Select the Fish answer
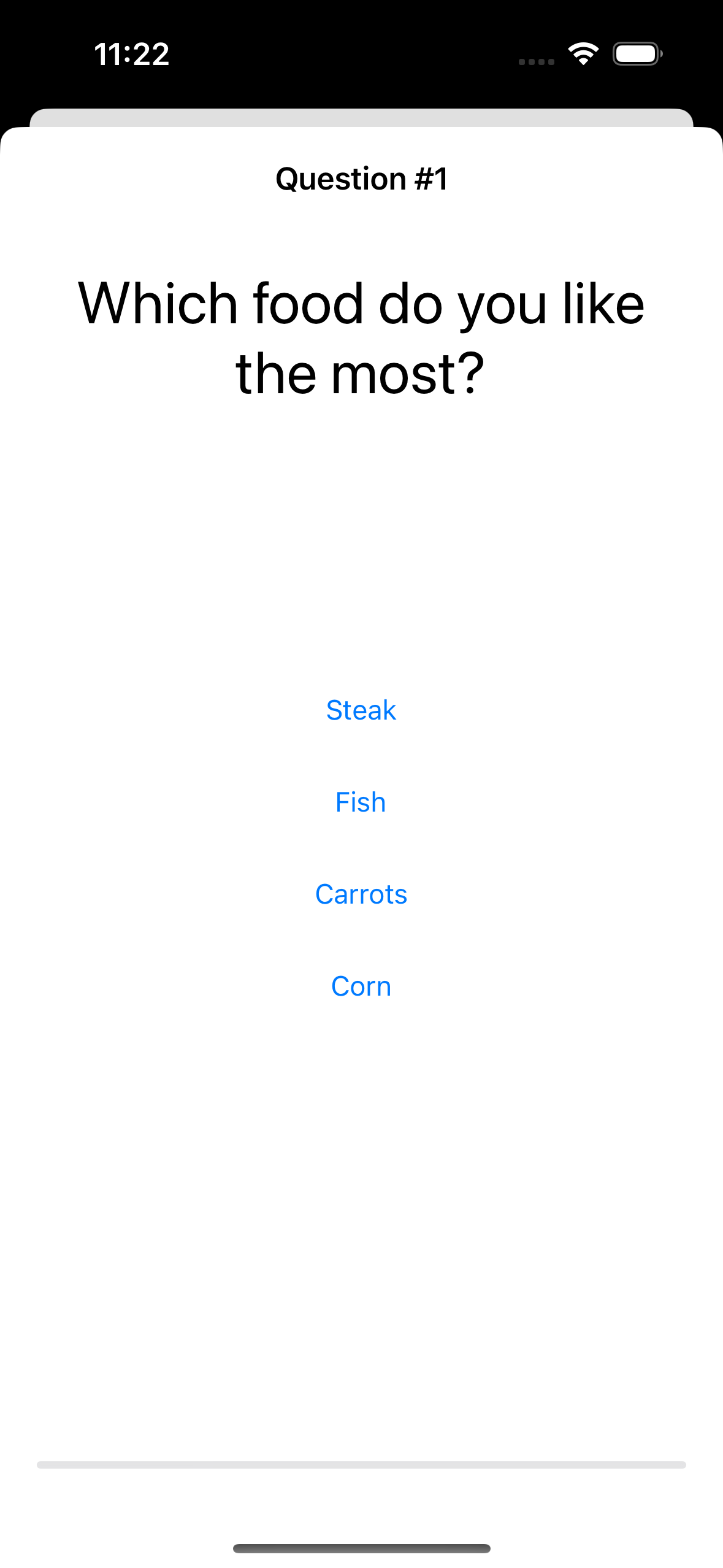The image size is (723, 1568). tap(361, 802)
